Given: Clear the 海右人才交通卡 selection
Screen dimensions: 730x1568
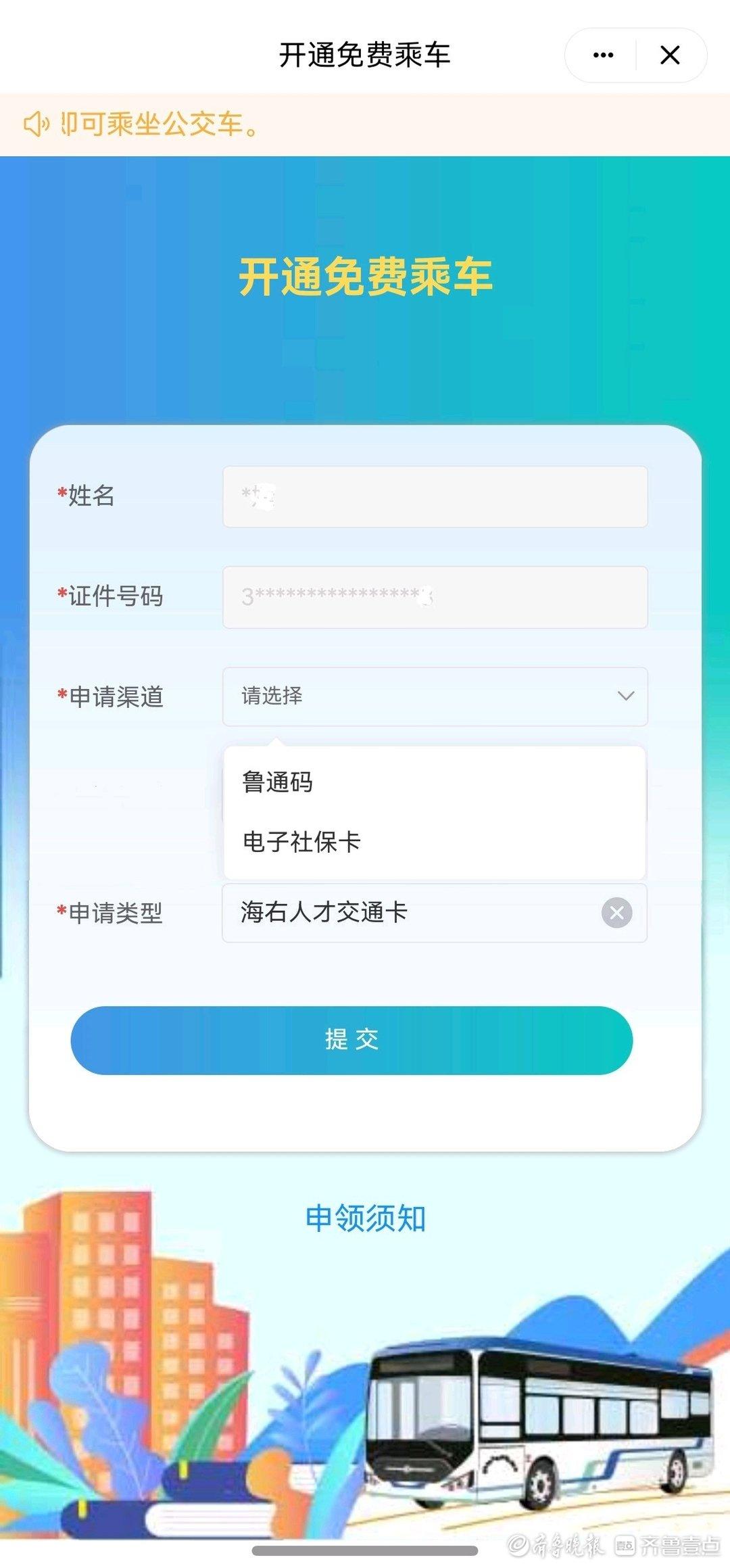Looking at the screenshot, I should click(616, 913).
